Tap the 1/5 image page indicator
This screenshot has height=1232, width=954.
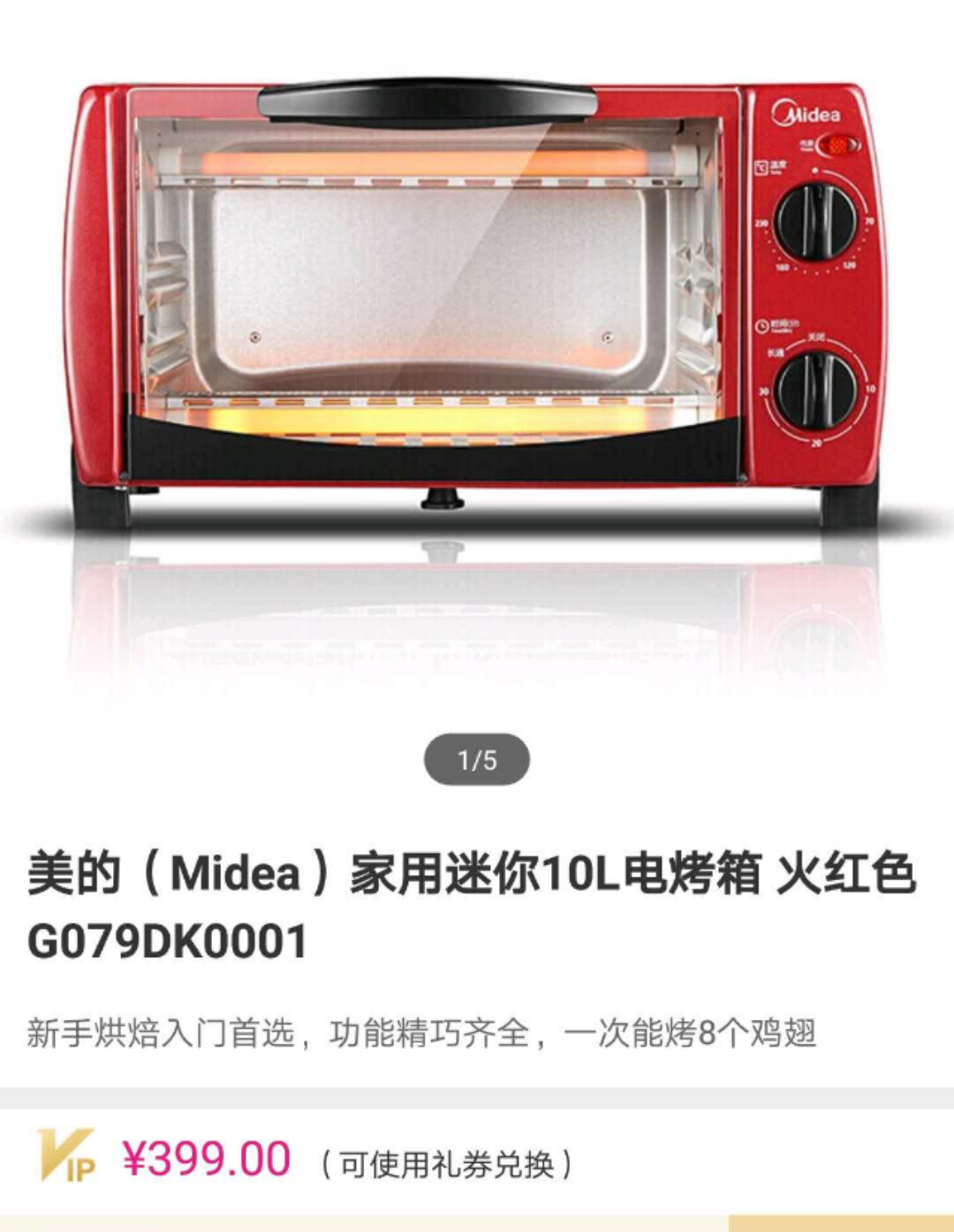(477, 759)
